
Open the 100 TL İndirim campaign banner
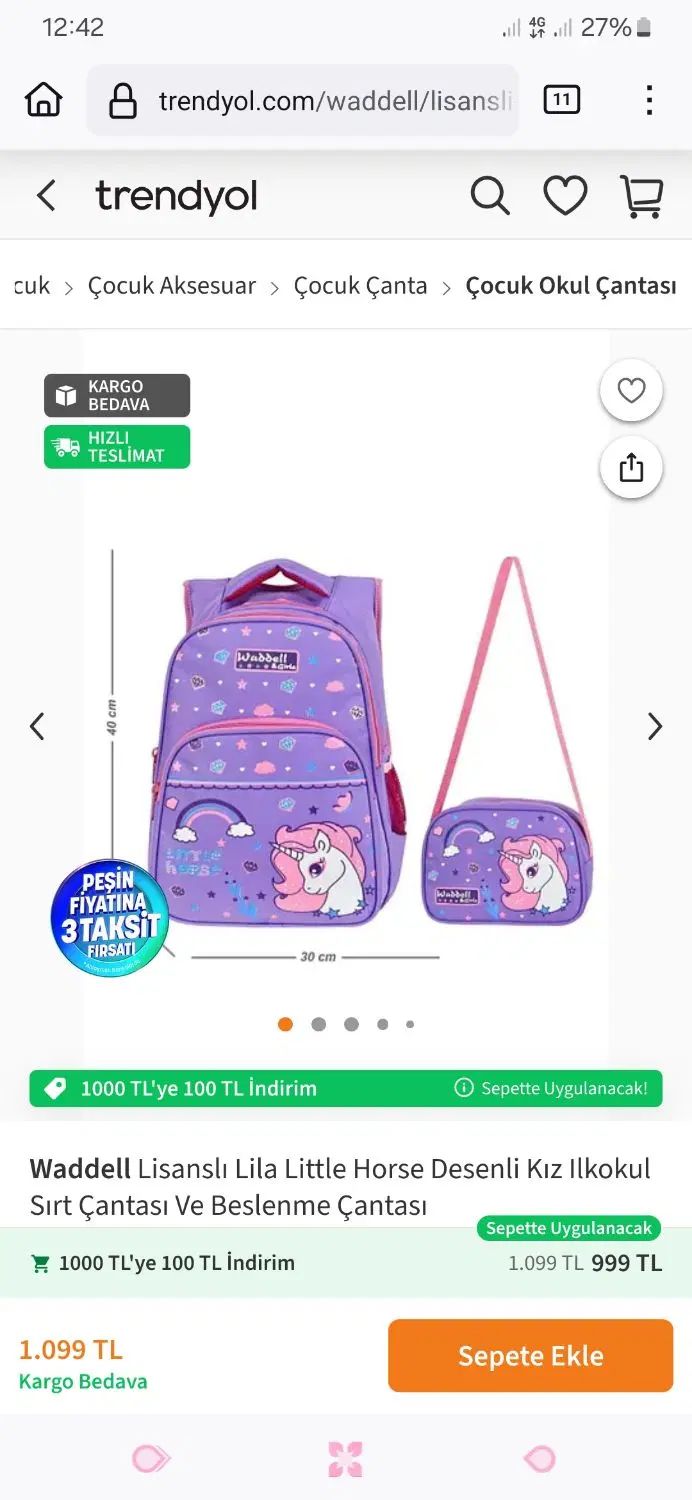pos(345,1088)
